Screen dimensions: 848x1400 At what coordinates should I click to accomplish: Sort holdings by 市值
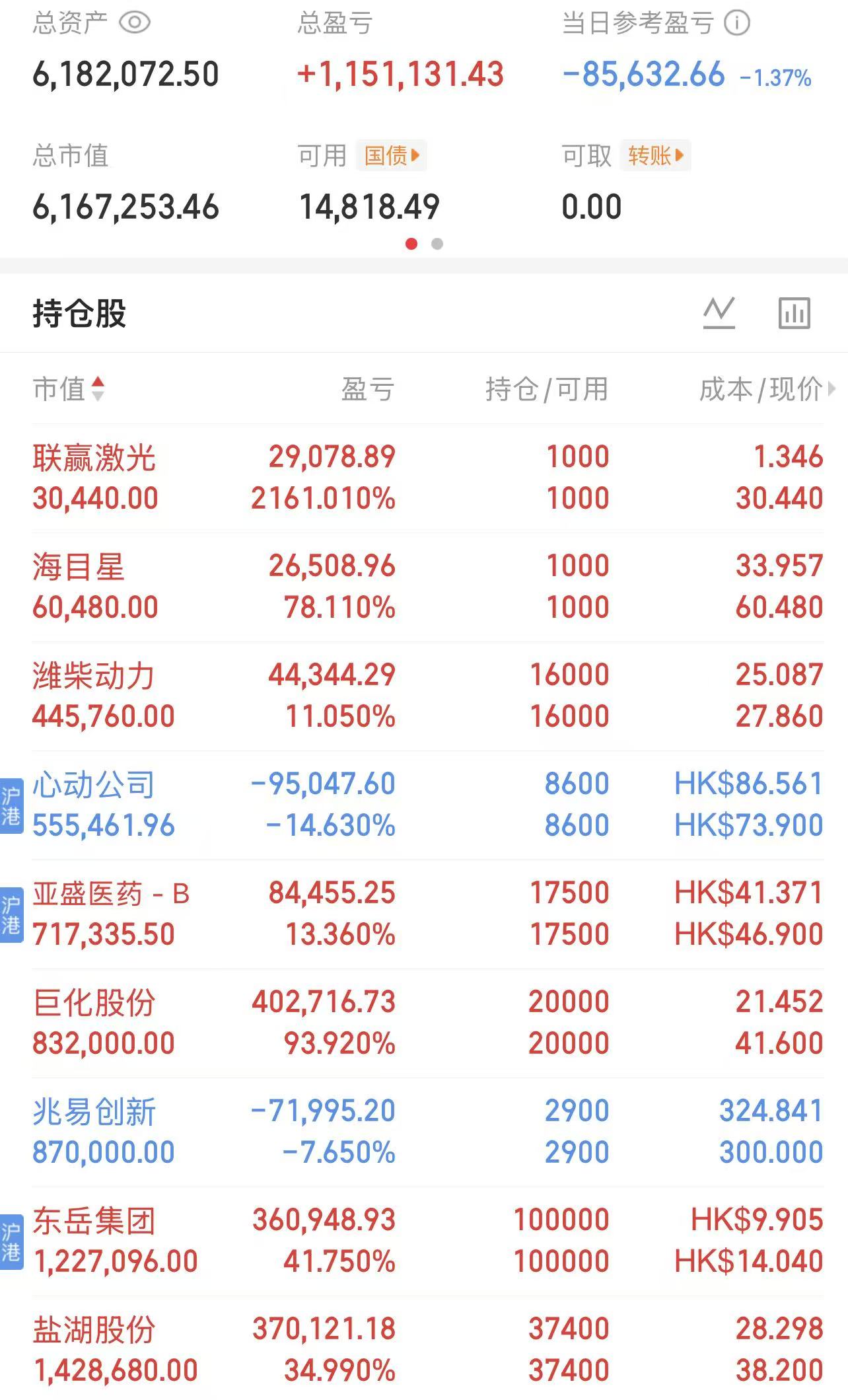(x=69, y=388)
